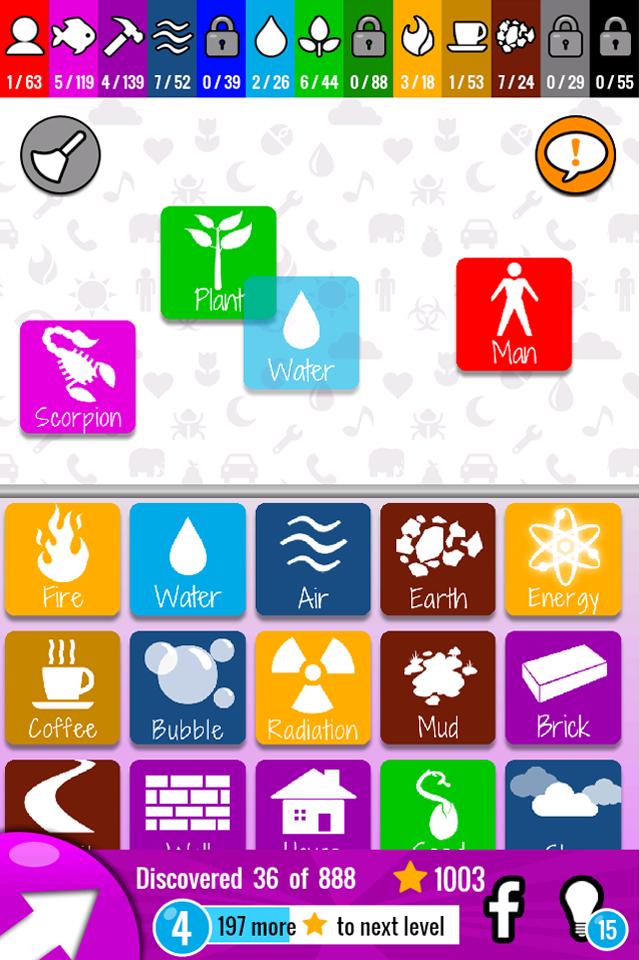The image size is (640, 960).
Task: Tap the Brick element tile
Action: point(563,688)
